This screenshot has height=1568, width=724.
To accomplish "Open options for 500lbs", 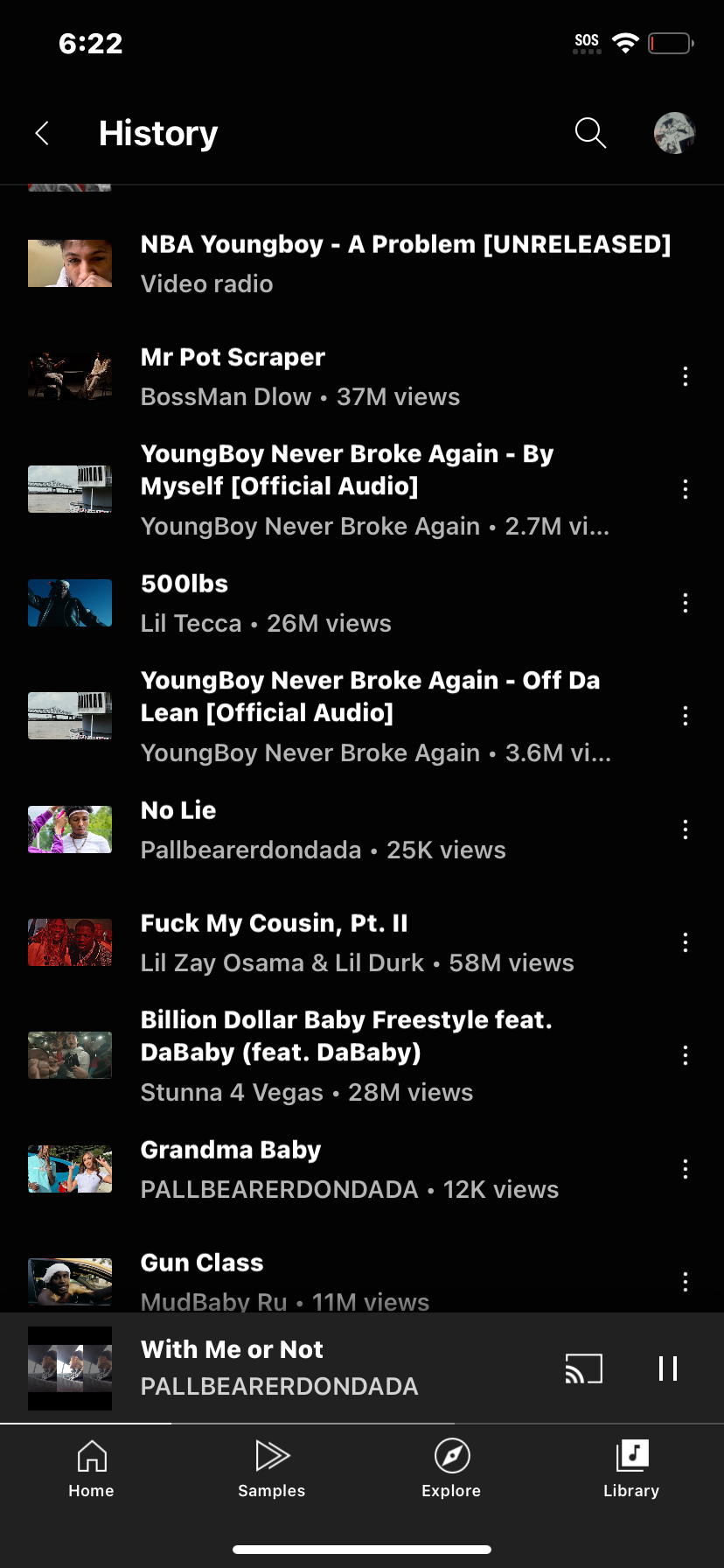I will tap(685, 603).
